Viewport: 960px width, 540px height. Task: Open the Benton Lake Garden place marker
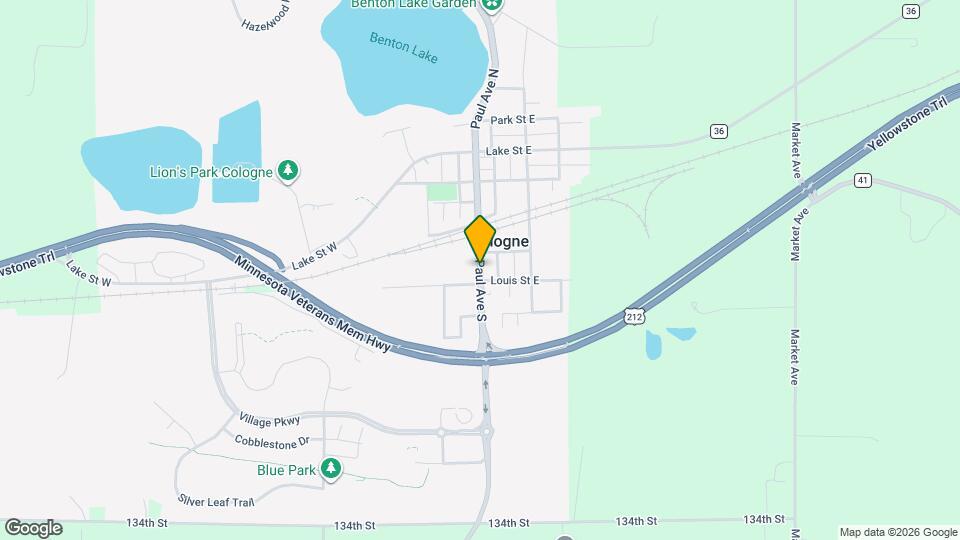[x=490, y=5]
